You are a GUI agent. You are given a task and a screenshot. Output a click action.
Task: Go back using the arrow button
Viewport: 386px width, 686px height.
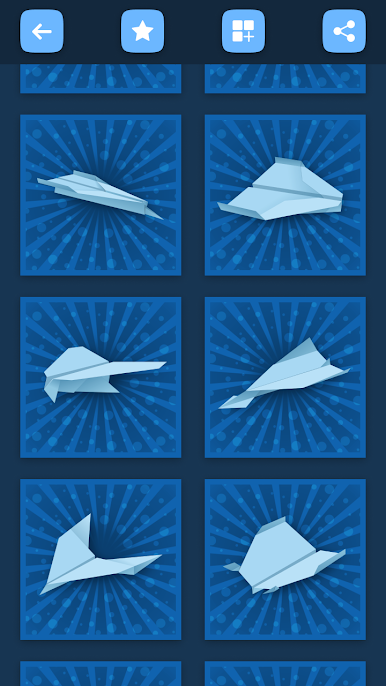point(42,31)
